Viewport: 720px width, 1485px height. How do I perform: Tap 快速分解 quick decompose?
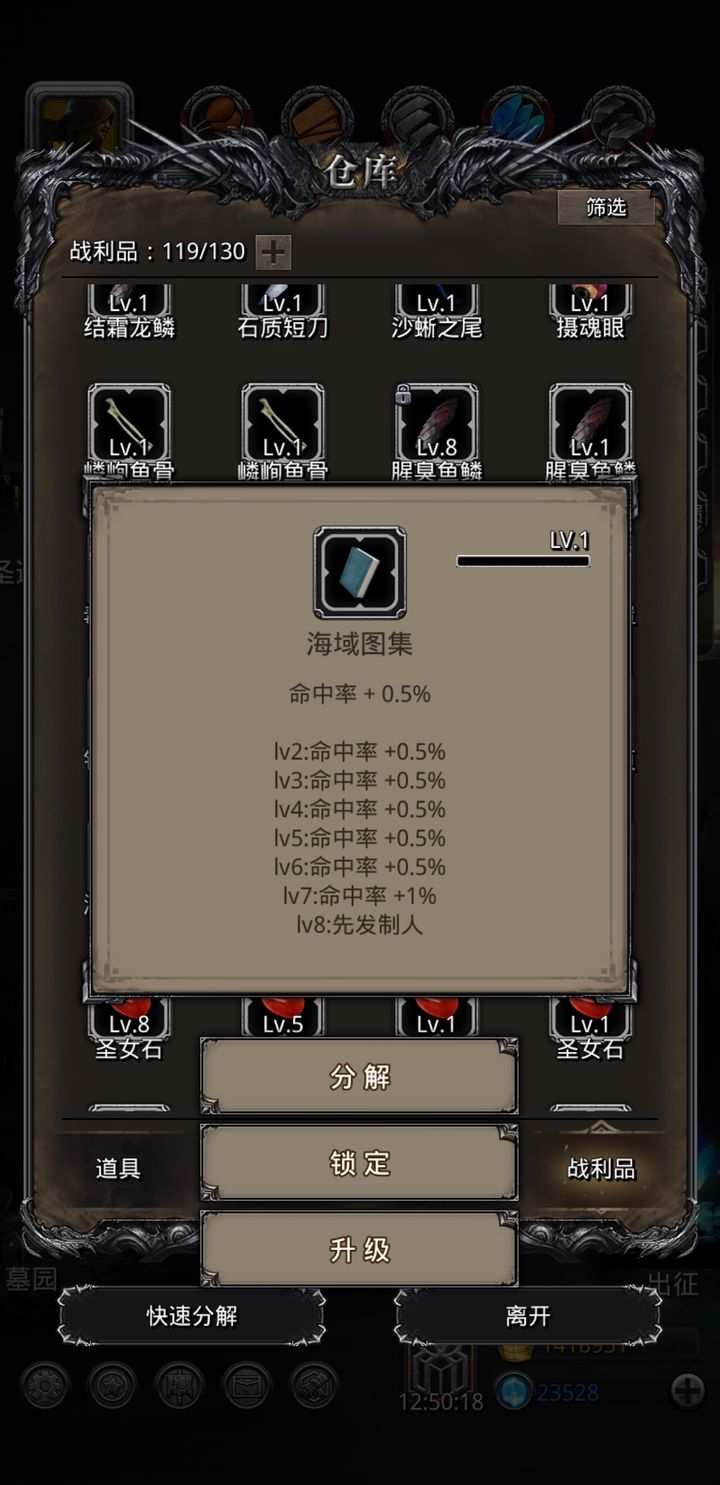tap(192, 1315)
